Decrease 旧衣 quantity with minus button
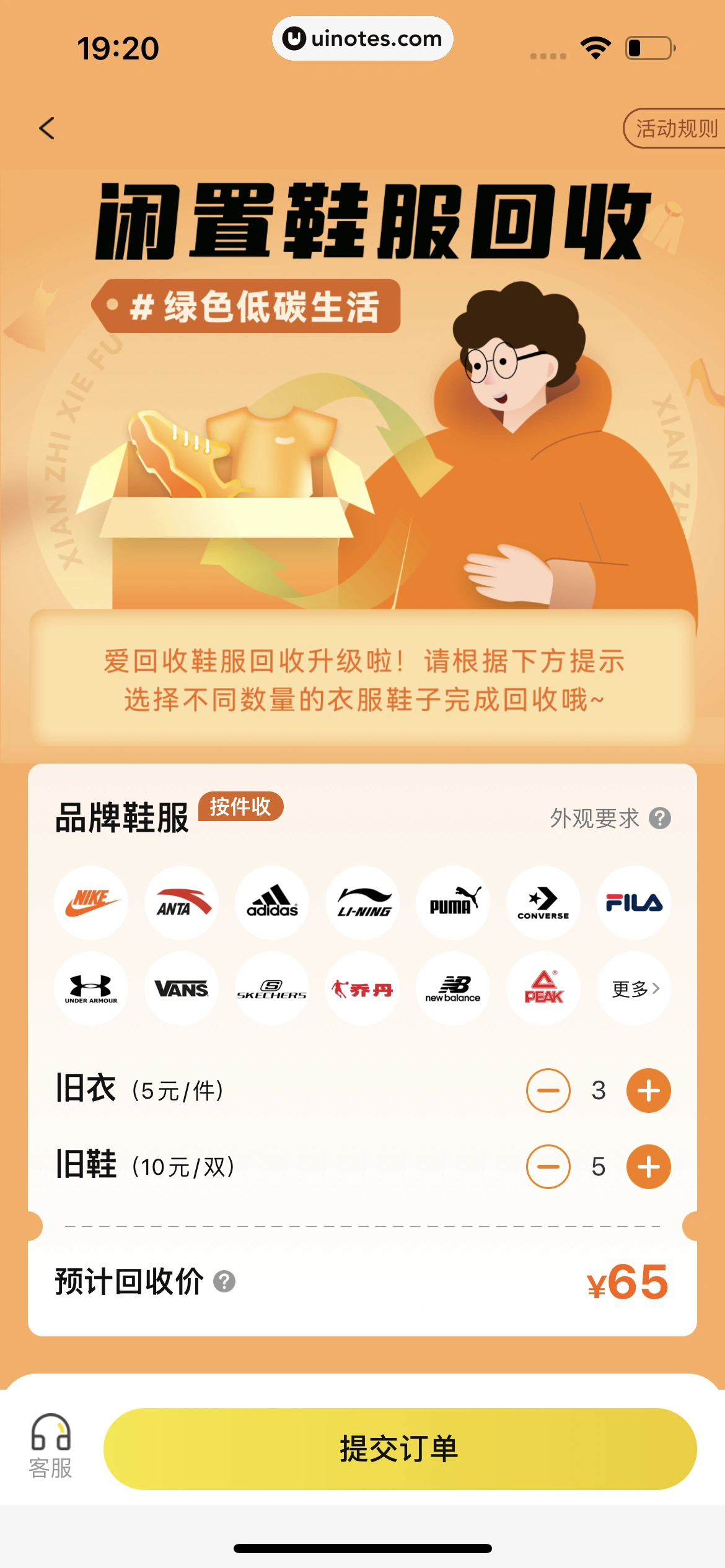 coord(548,1091)
